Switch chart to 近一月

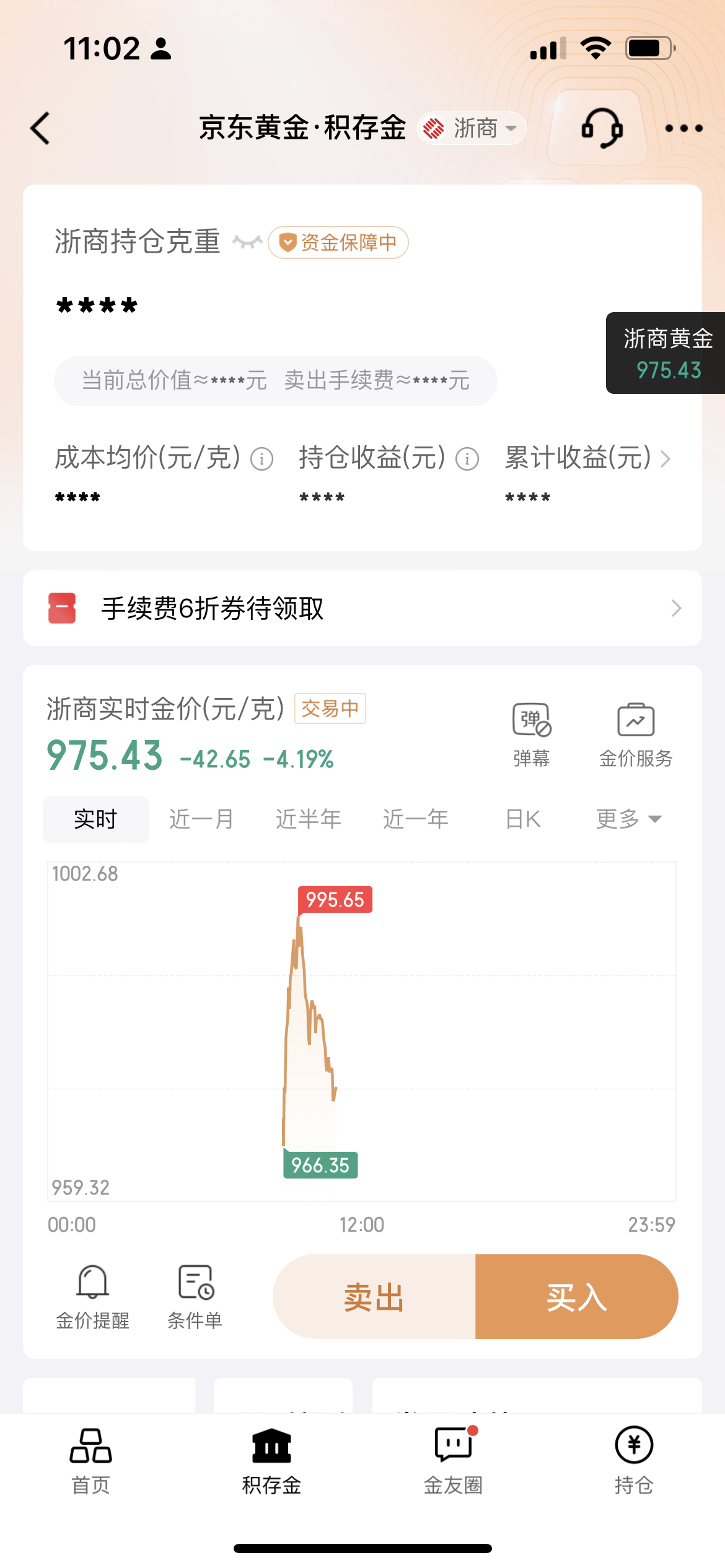[x=201, y=819]
